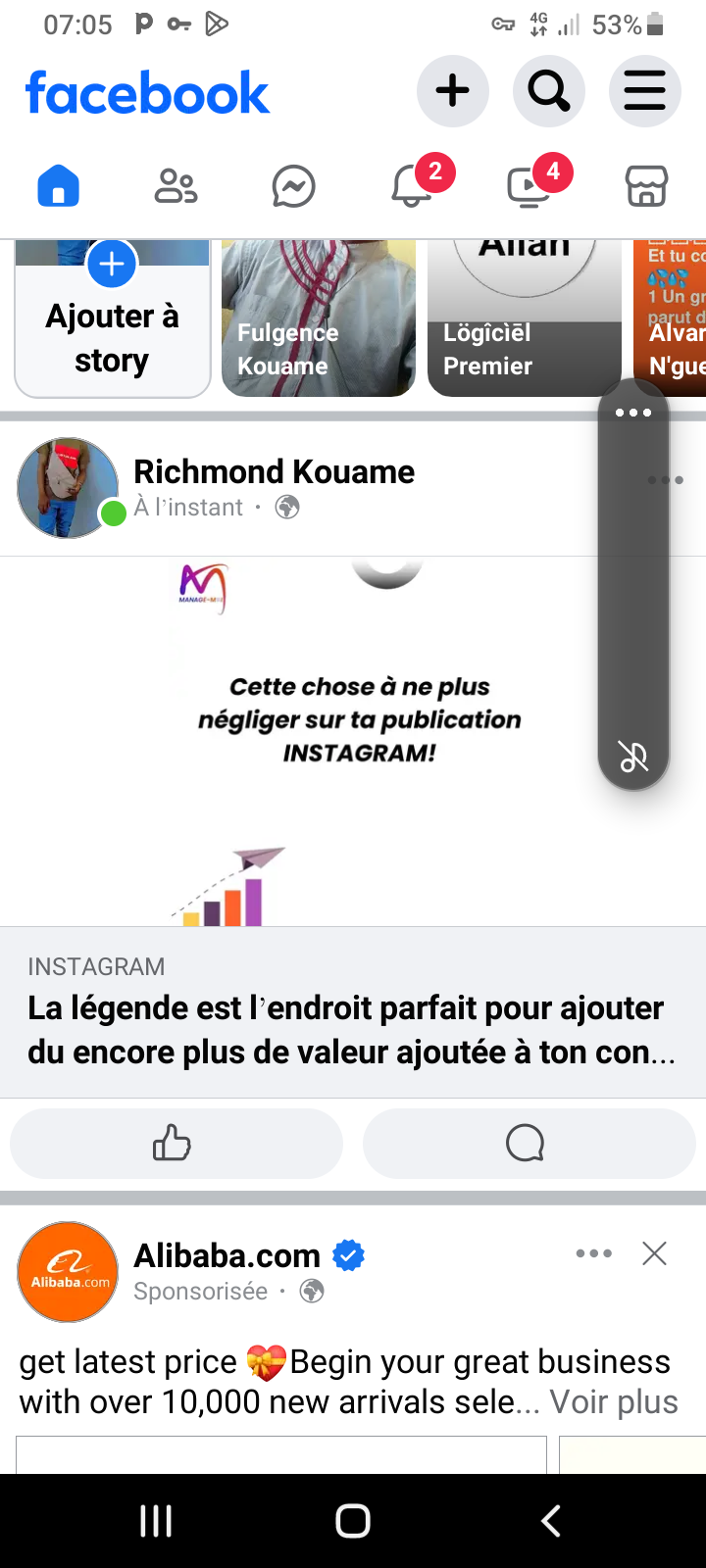Open the Messenger tab

tap(293, 186)
